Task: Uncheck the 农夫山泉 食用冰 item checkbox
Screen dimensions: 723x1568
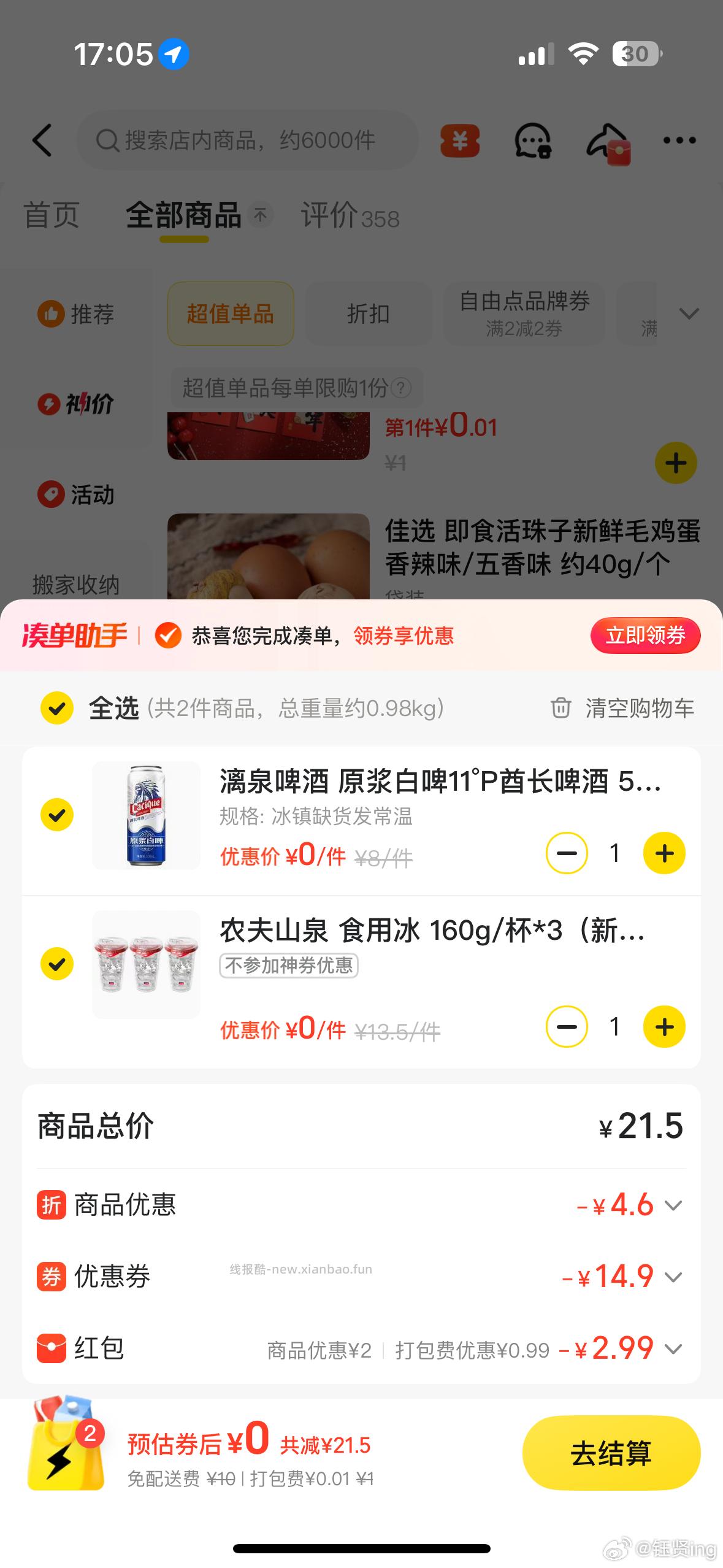Action: pos(57,963)
